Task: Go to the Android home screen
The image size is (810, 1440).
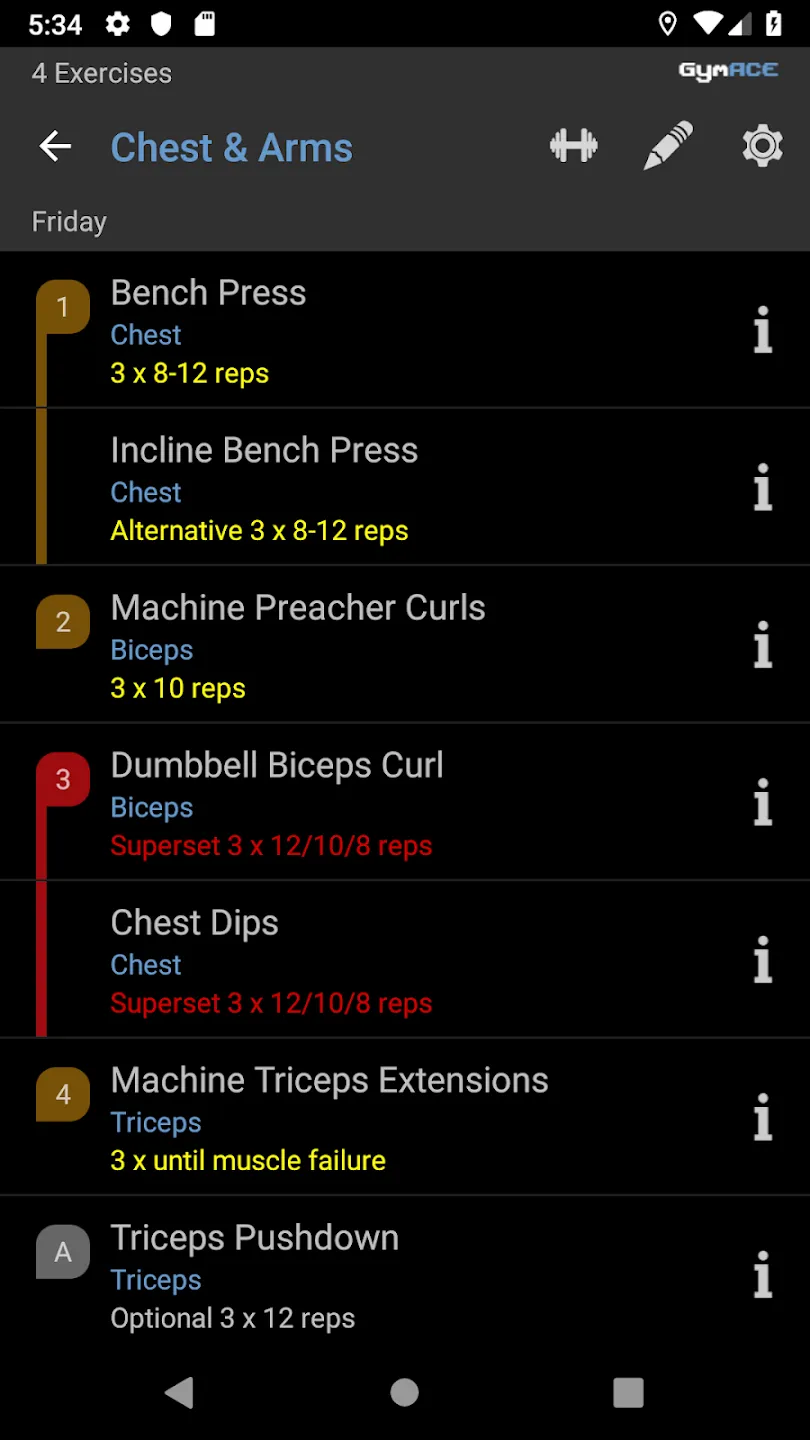Action: click(404, 1392)
